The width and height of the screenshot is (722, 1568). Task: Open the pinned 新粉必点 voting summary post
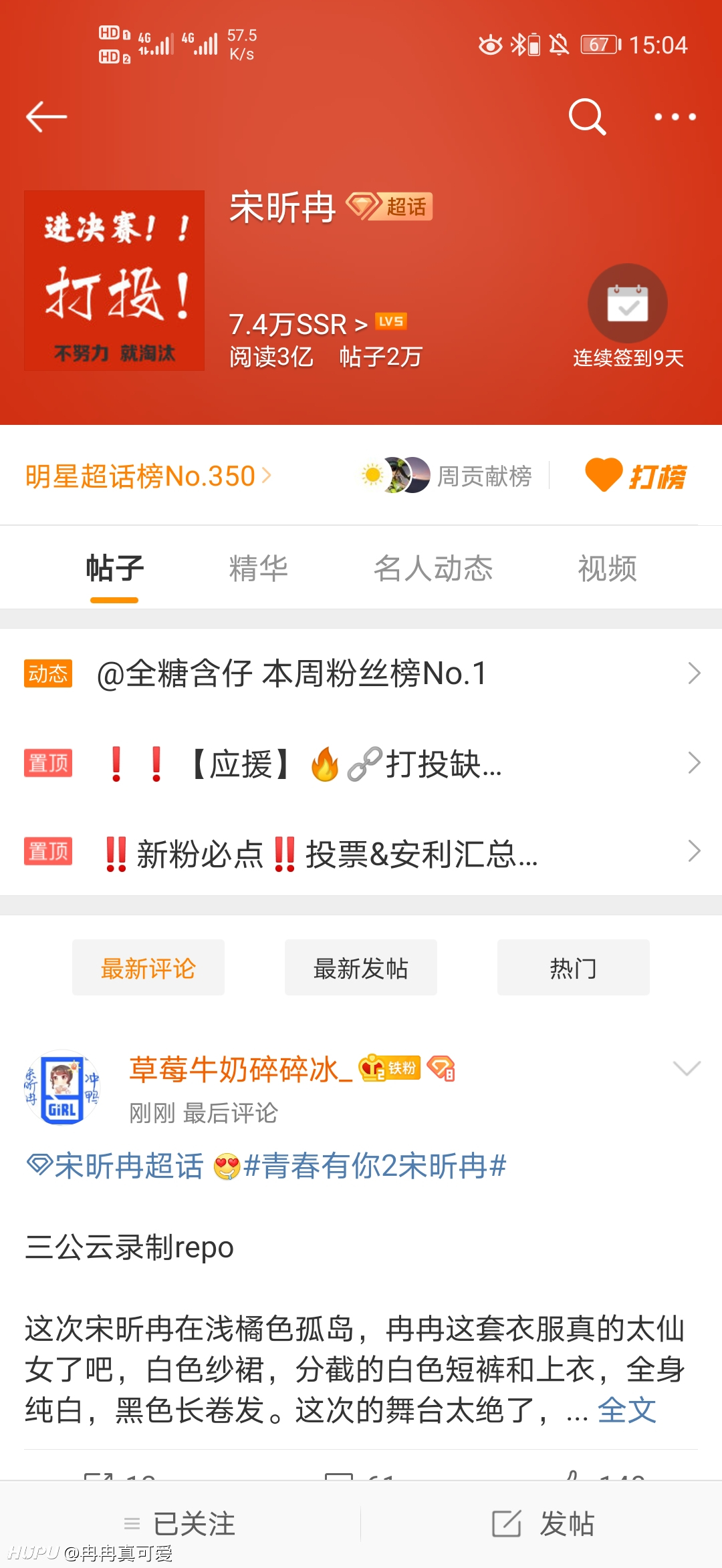pyautogui.click(x=361, y=852)
